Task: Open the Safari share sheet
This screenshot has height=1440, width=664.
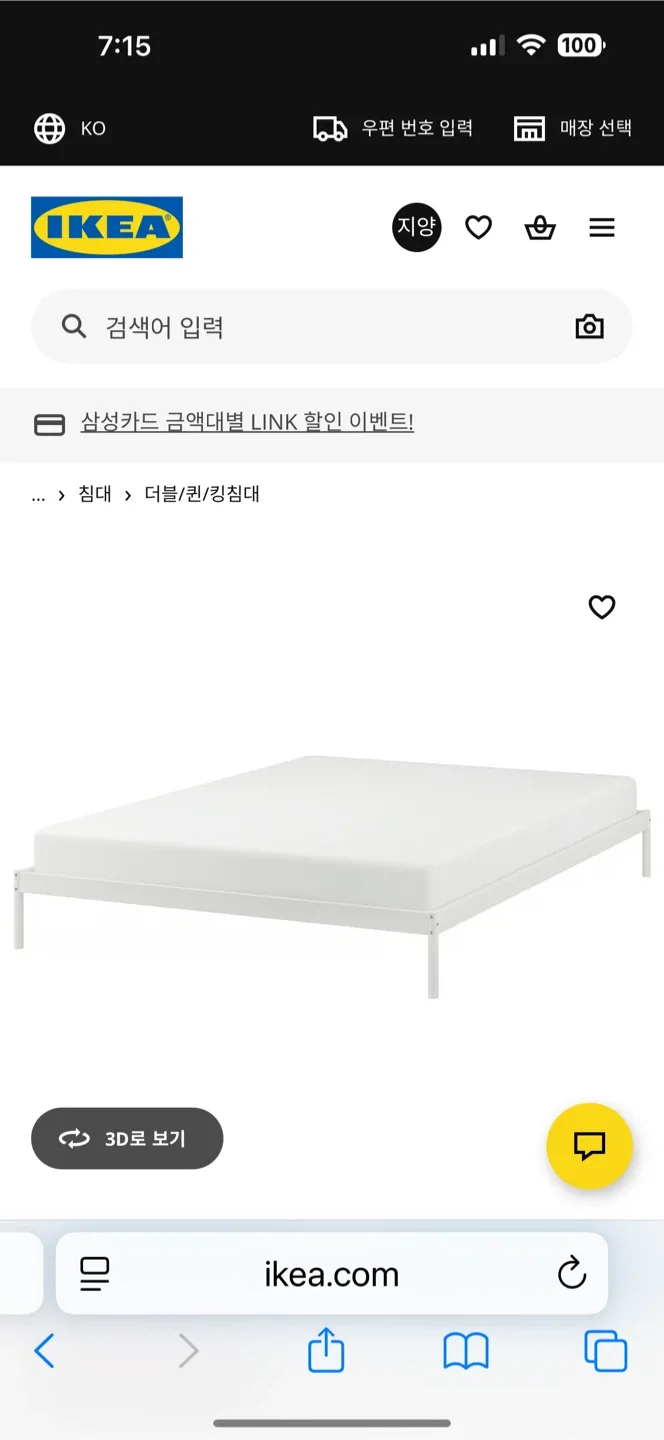Action: point(326,1352)
